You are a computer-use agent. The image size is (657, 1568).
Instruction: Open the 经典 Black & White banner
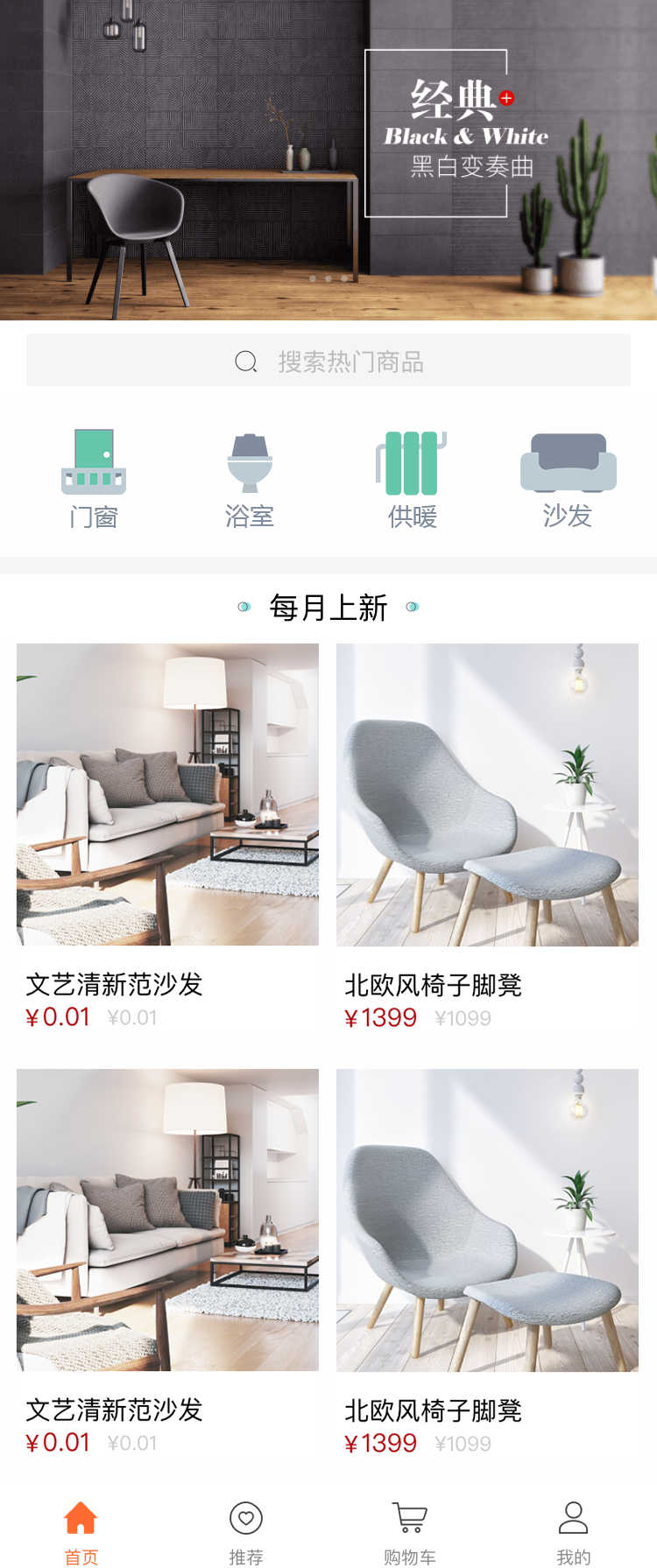(328, 159)
